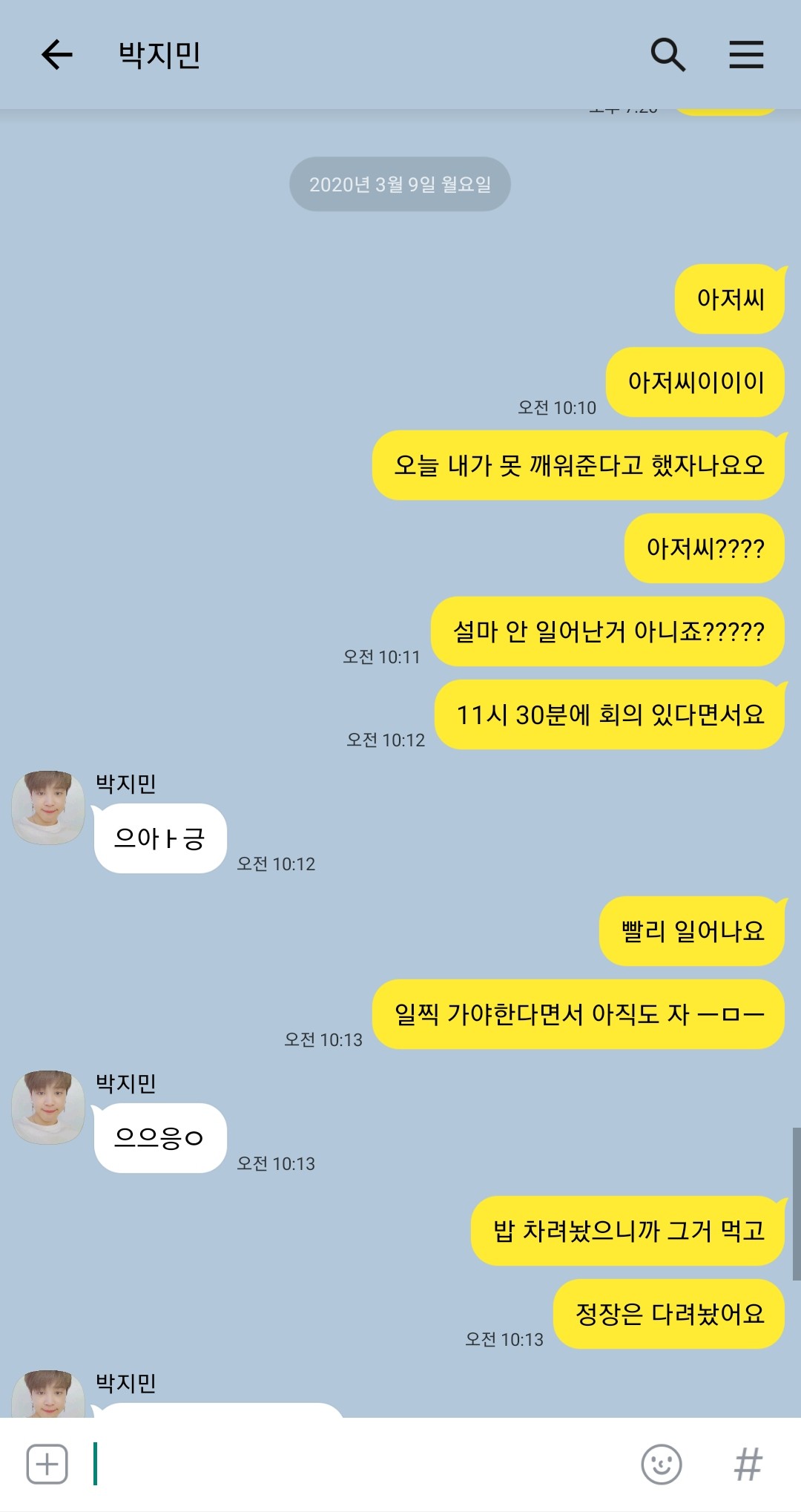Open the emoticon picker
Screen dimensions: 801x1512
pyautogui.click(x=661, y=1464)
